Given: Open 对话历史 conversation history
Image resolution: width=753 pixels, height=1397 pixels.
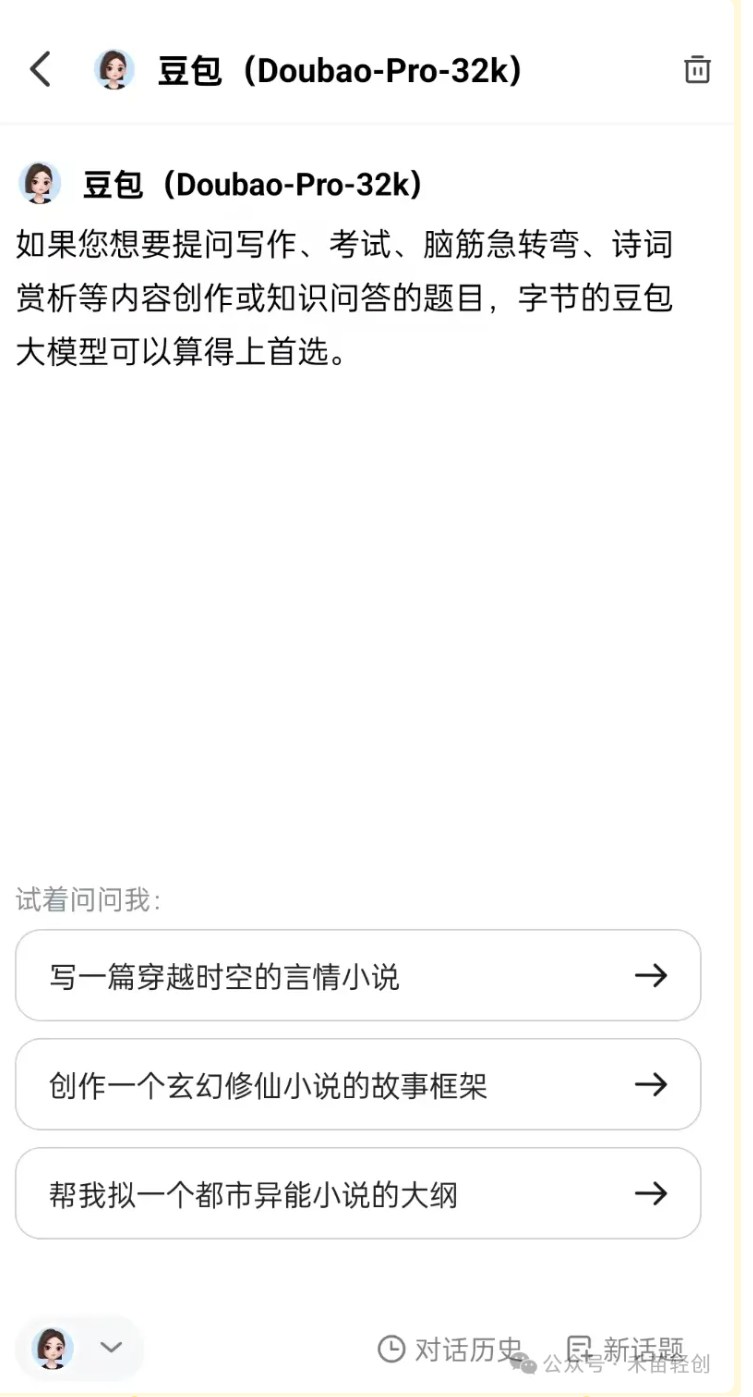Looking at the screenshot, I should tap(450, 1349).
